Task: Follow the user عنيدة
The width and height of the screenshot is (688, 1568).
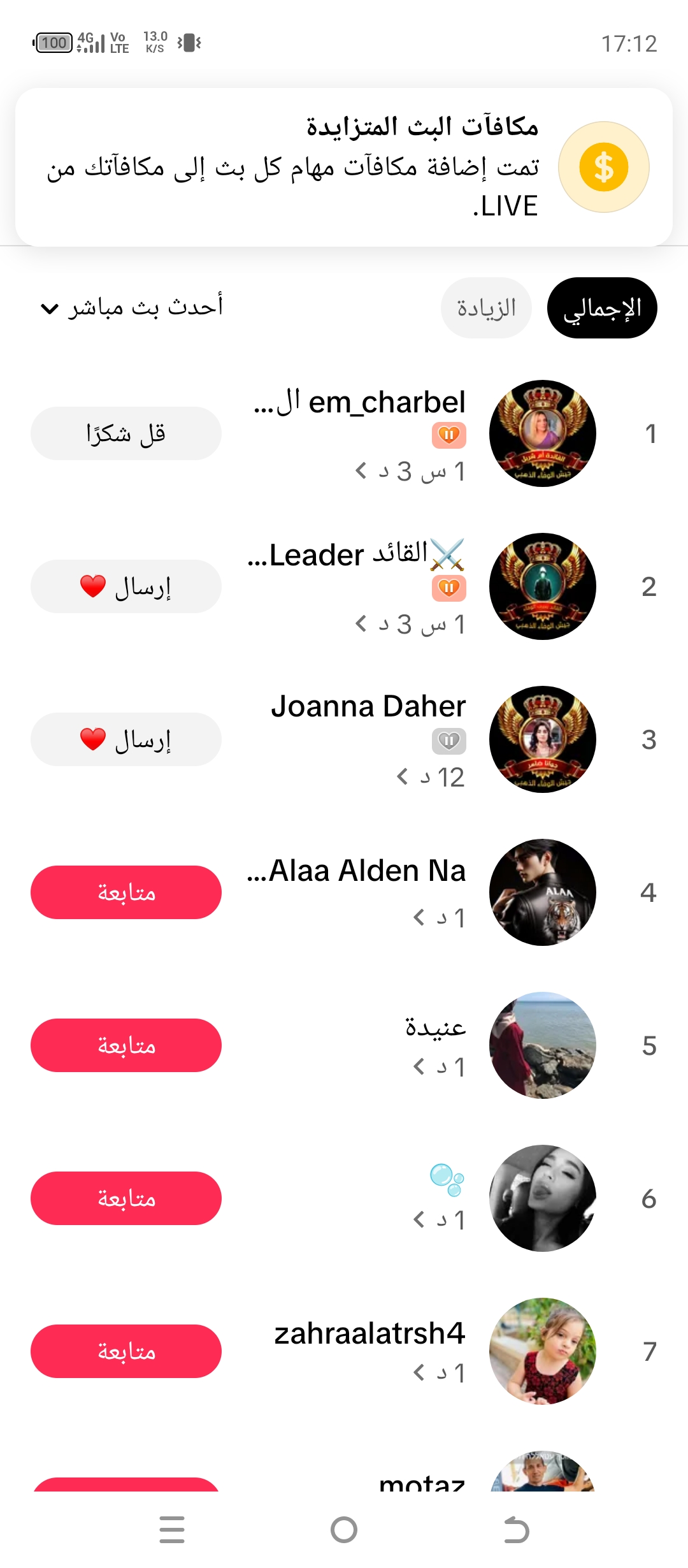Action: pos(126,1045)
